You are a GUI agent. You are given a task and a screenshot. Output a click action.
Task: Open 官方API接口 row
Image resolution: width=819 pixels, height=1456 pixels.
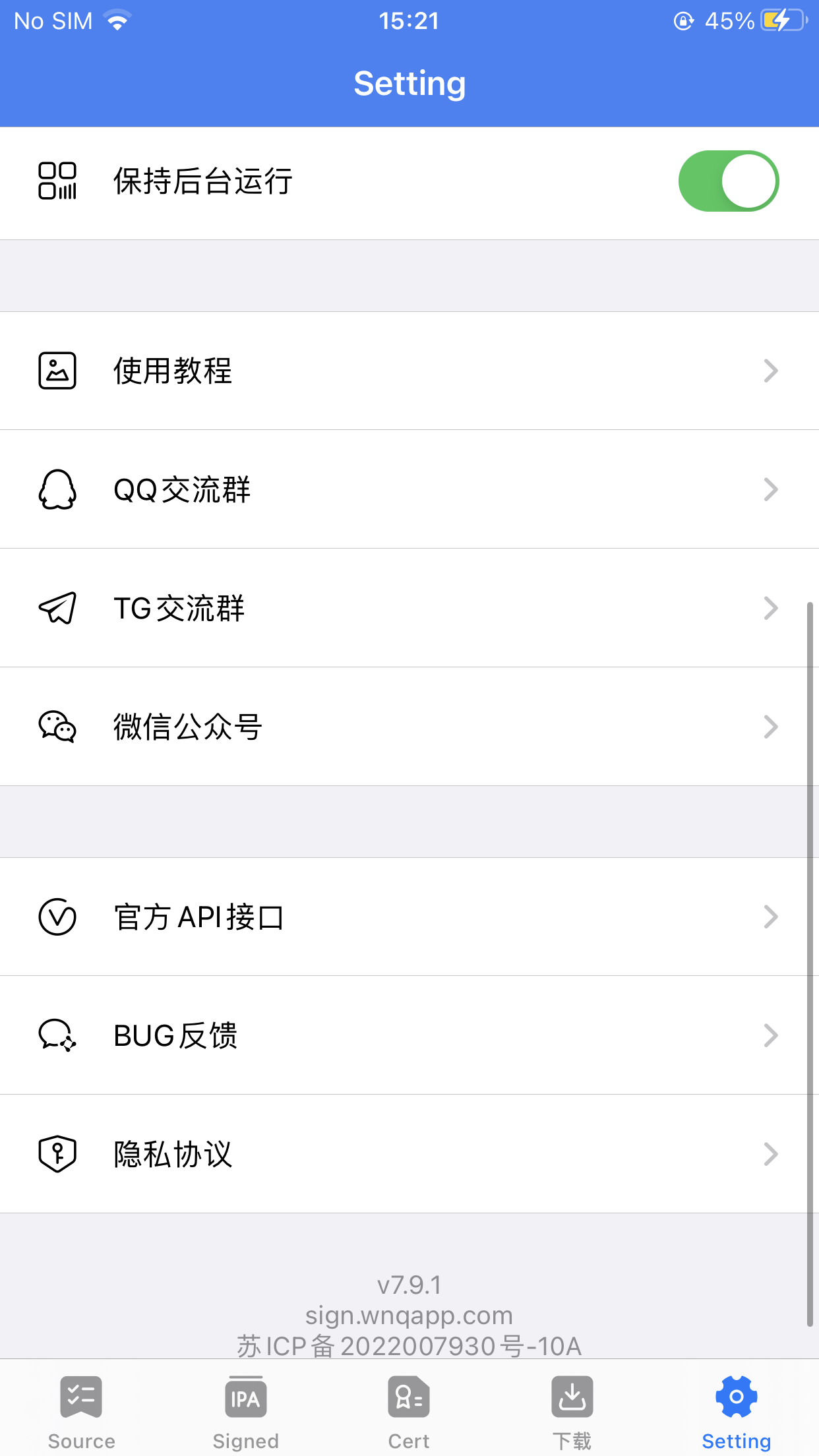point(409,917)
